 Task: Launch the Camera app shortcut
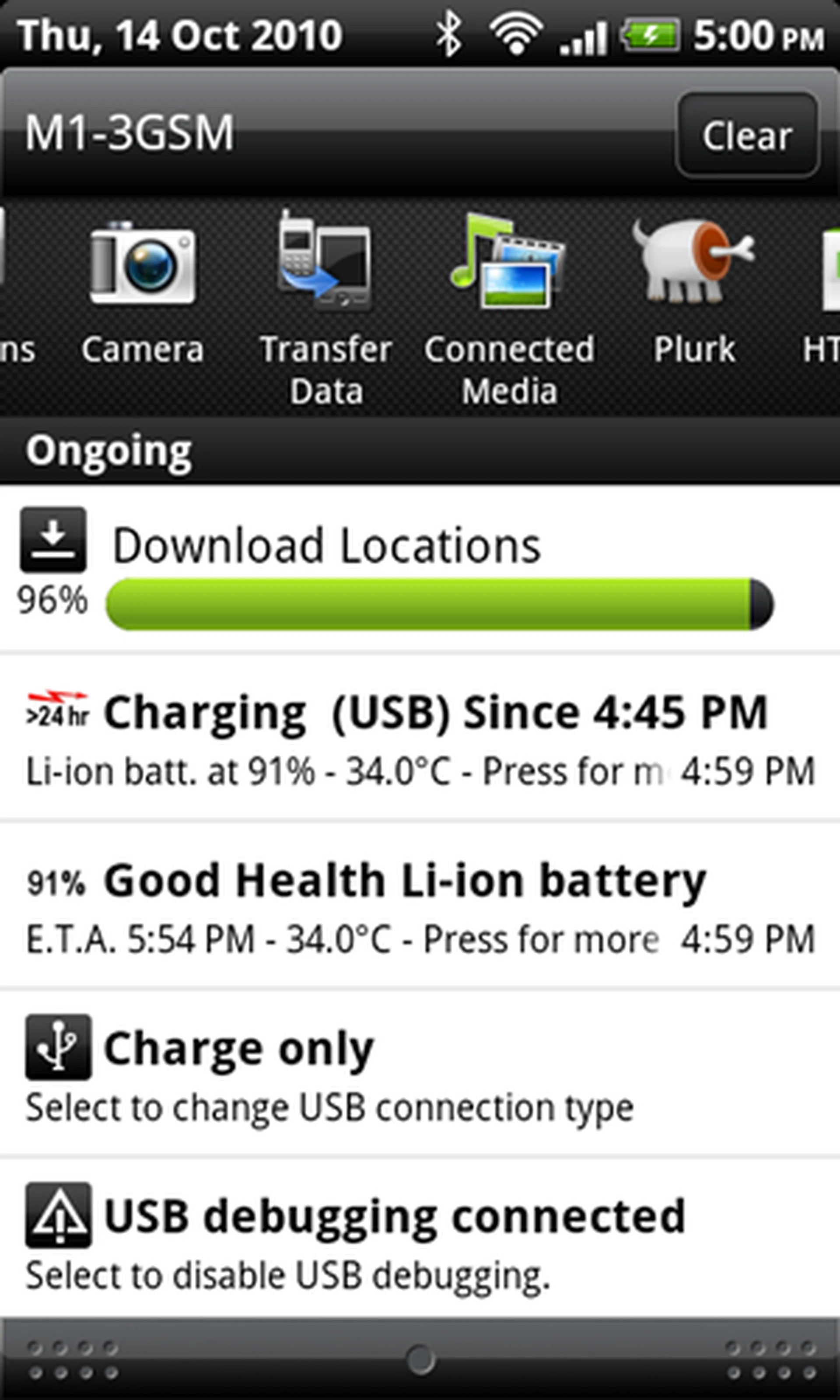coord(142,289)
